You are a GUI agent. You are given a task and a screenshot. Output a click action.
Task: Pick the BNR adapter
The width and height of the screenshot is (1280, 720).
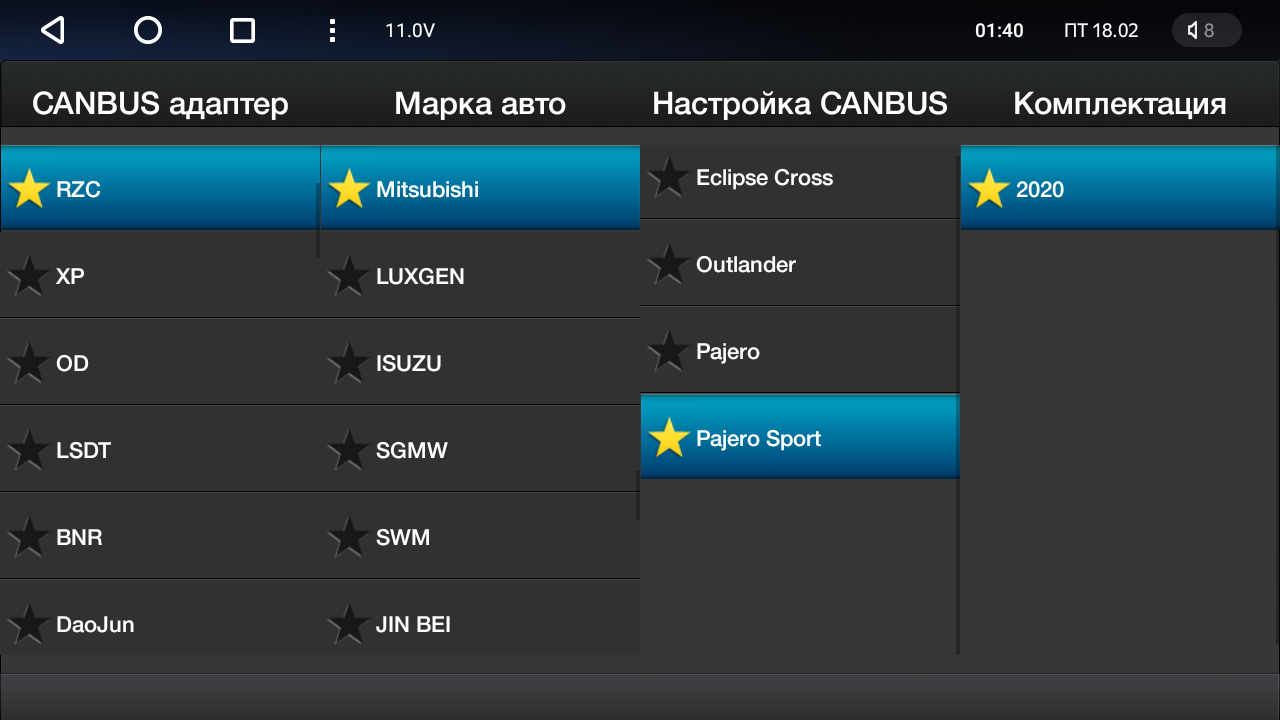[160, 537]
